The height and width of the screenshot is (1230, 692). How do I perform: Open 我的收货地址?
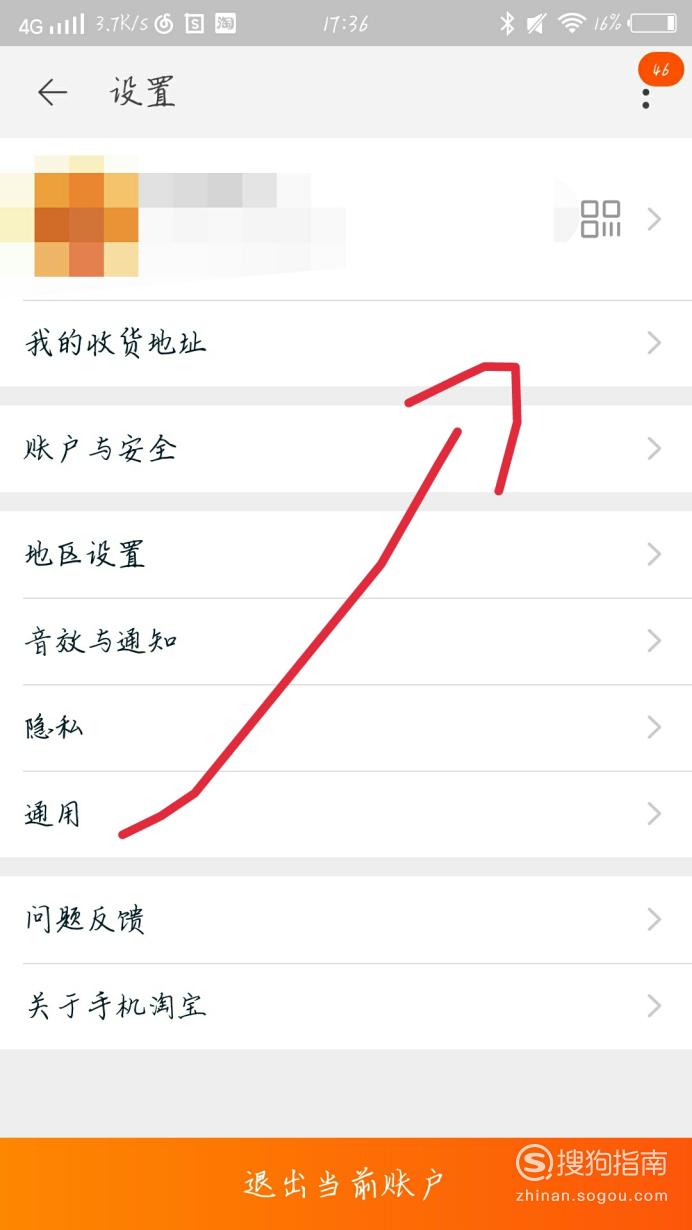click(x=346, y=343)
